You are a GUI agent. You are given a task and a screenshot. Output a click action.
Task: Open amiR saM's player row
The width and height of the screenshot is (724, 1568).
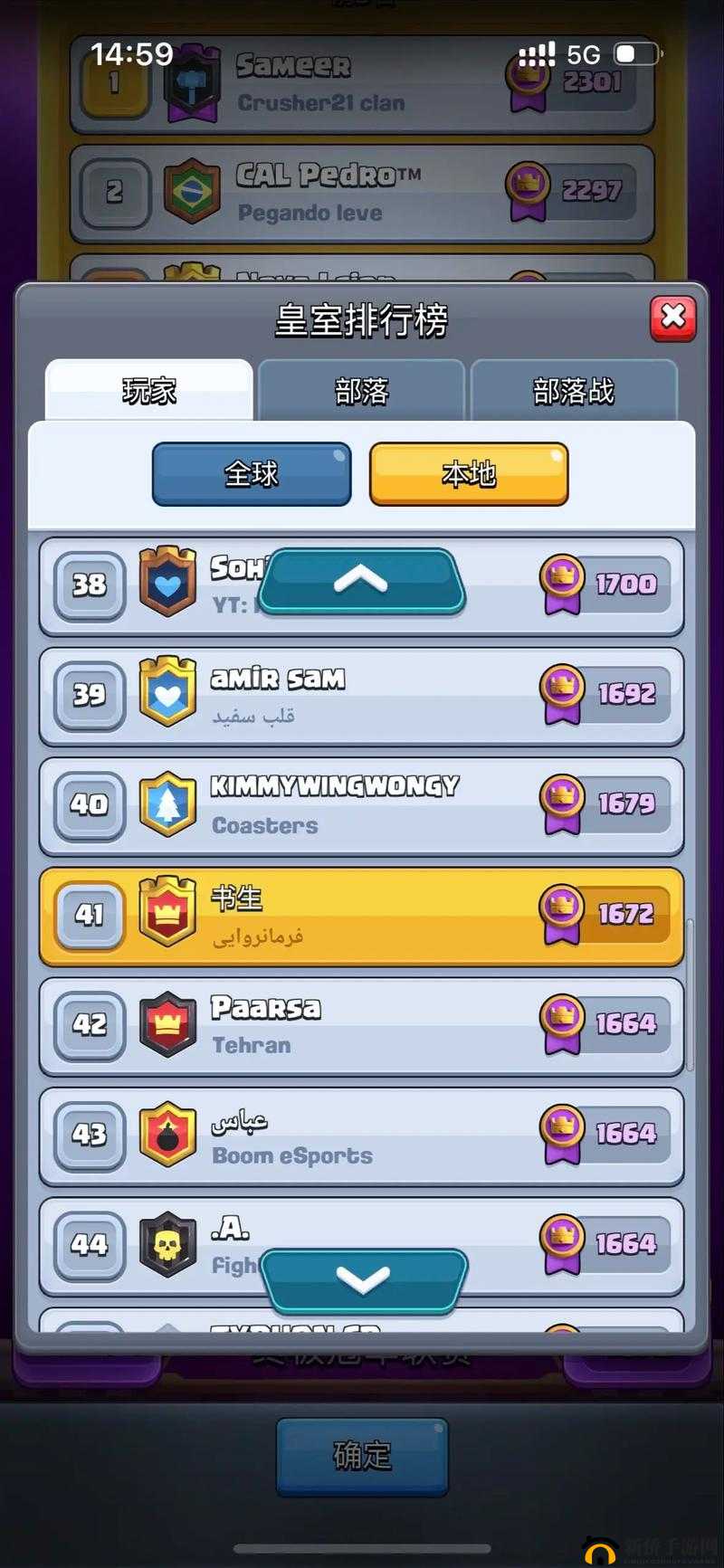tap(362, 696)
